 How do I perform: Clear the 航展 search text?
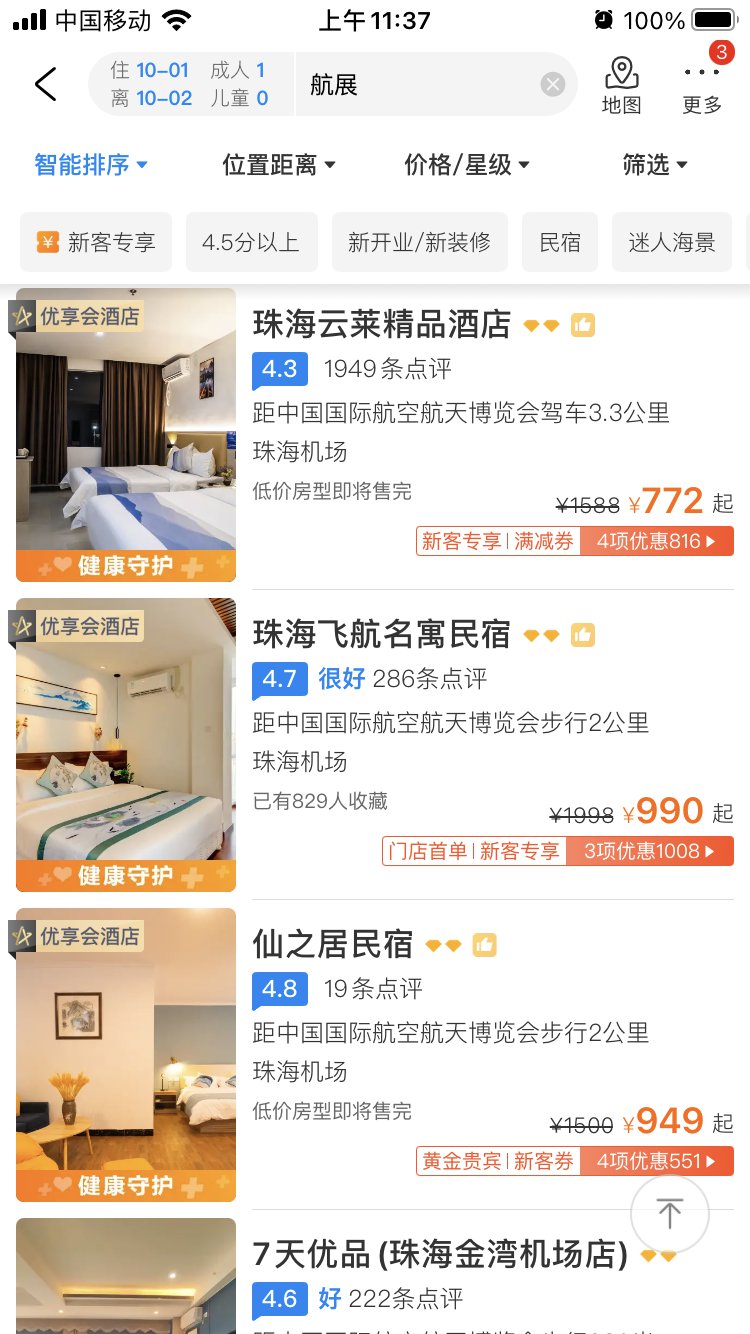click(x=553, y=85)
